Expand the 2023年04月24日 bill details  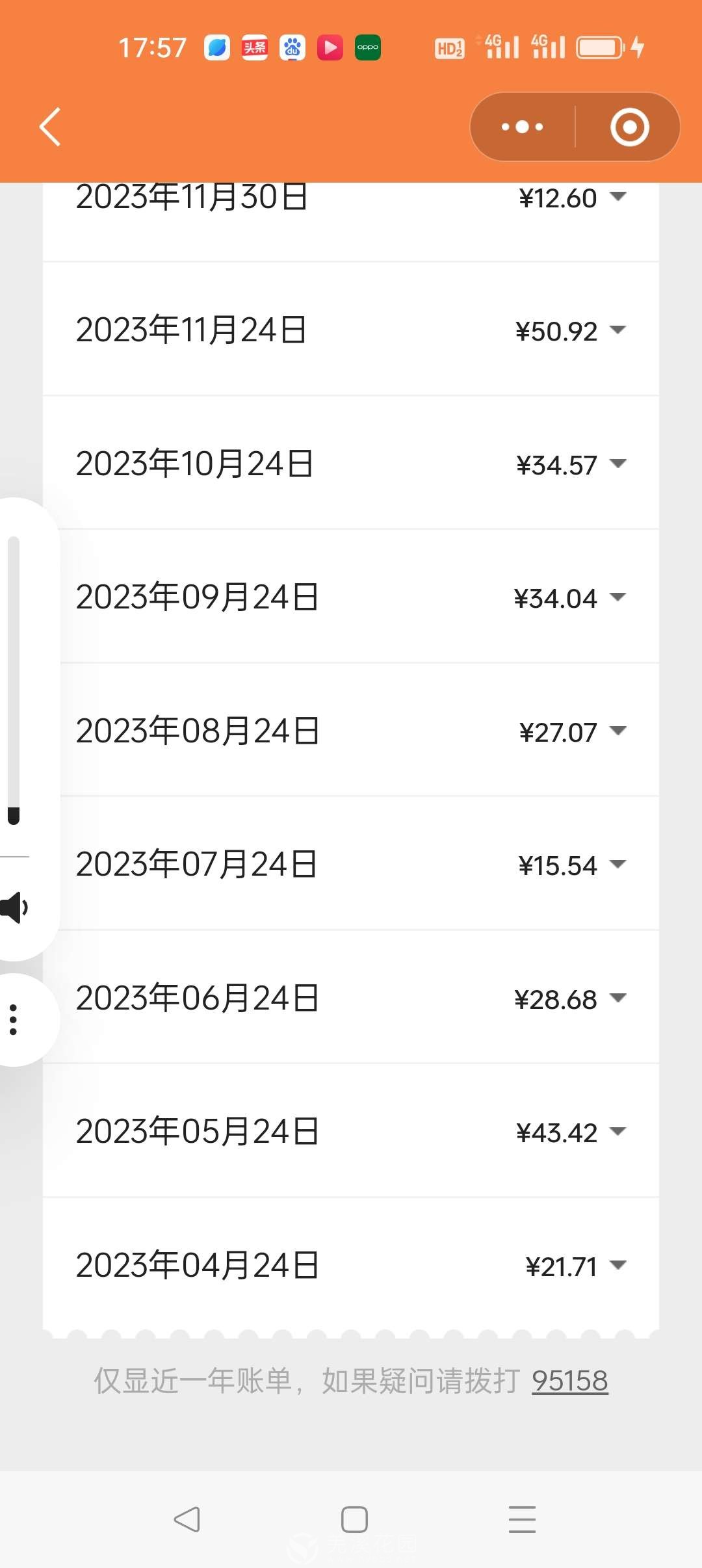click(617, 1266)
